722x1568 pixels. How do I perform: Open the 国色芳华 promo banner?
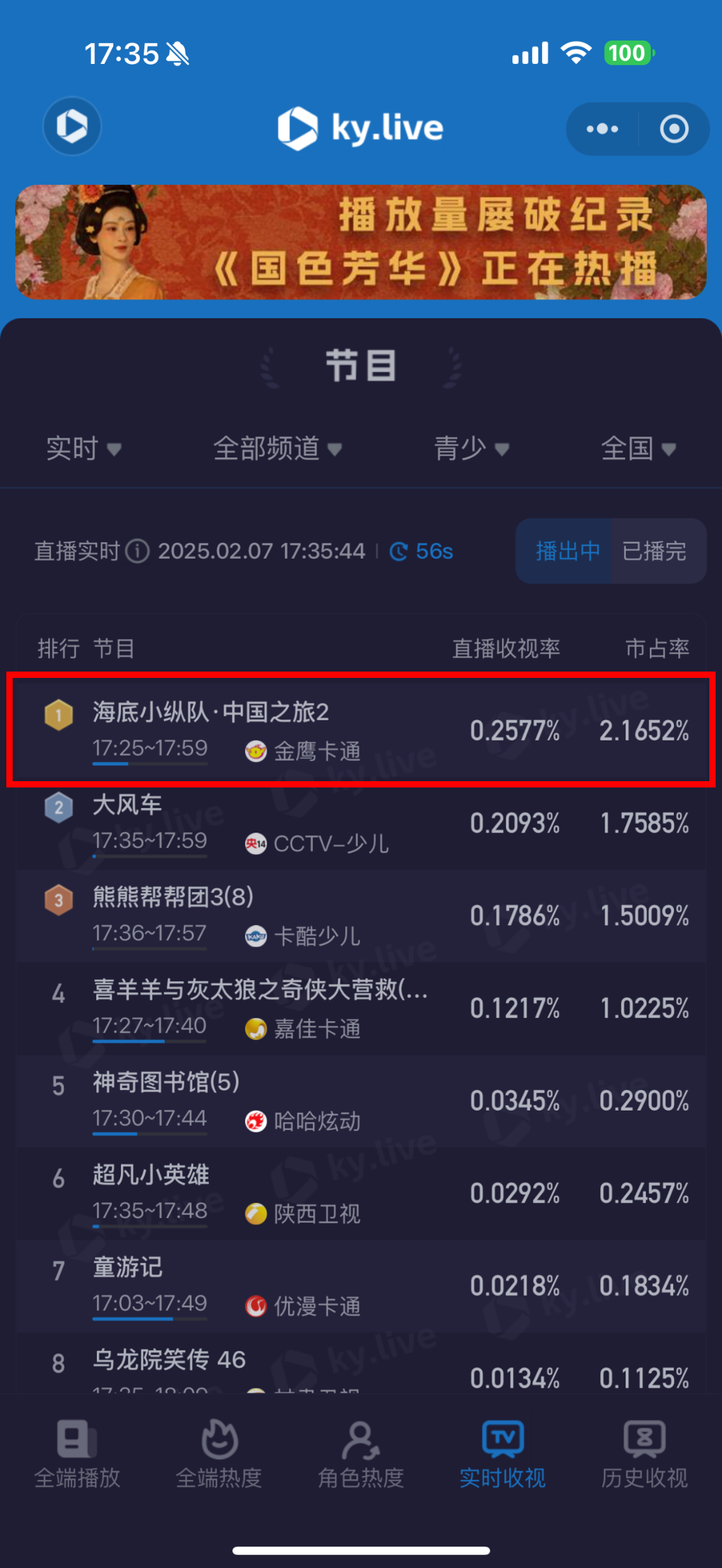pyautogui.click(x=361, y=242)
